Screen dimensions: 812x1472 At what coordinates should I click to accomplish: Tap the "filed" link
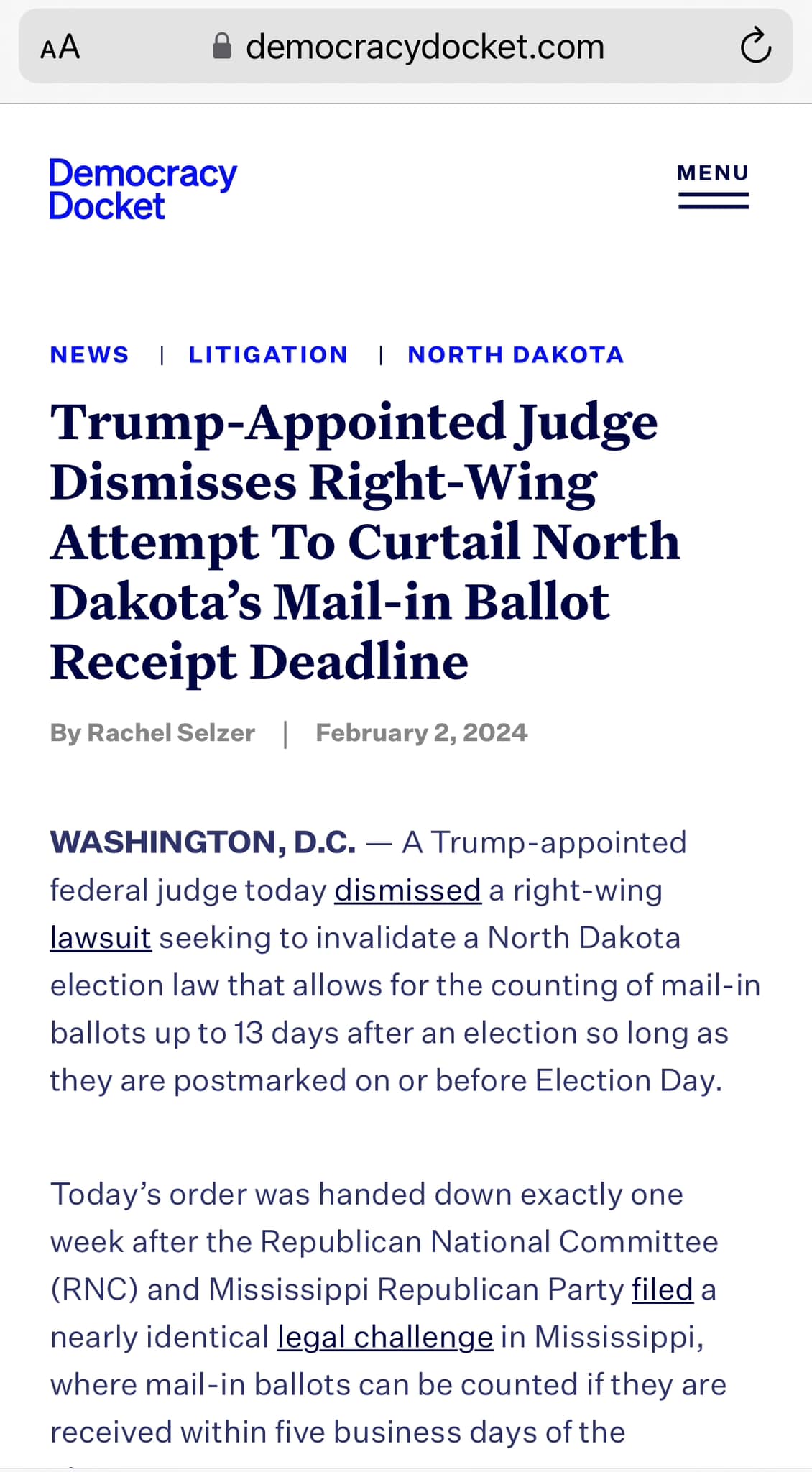coord(662,1289)
